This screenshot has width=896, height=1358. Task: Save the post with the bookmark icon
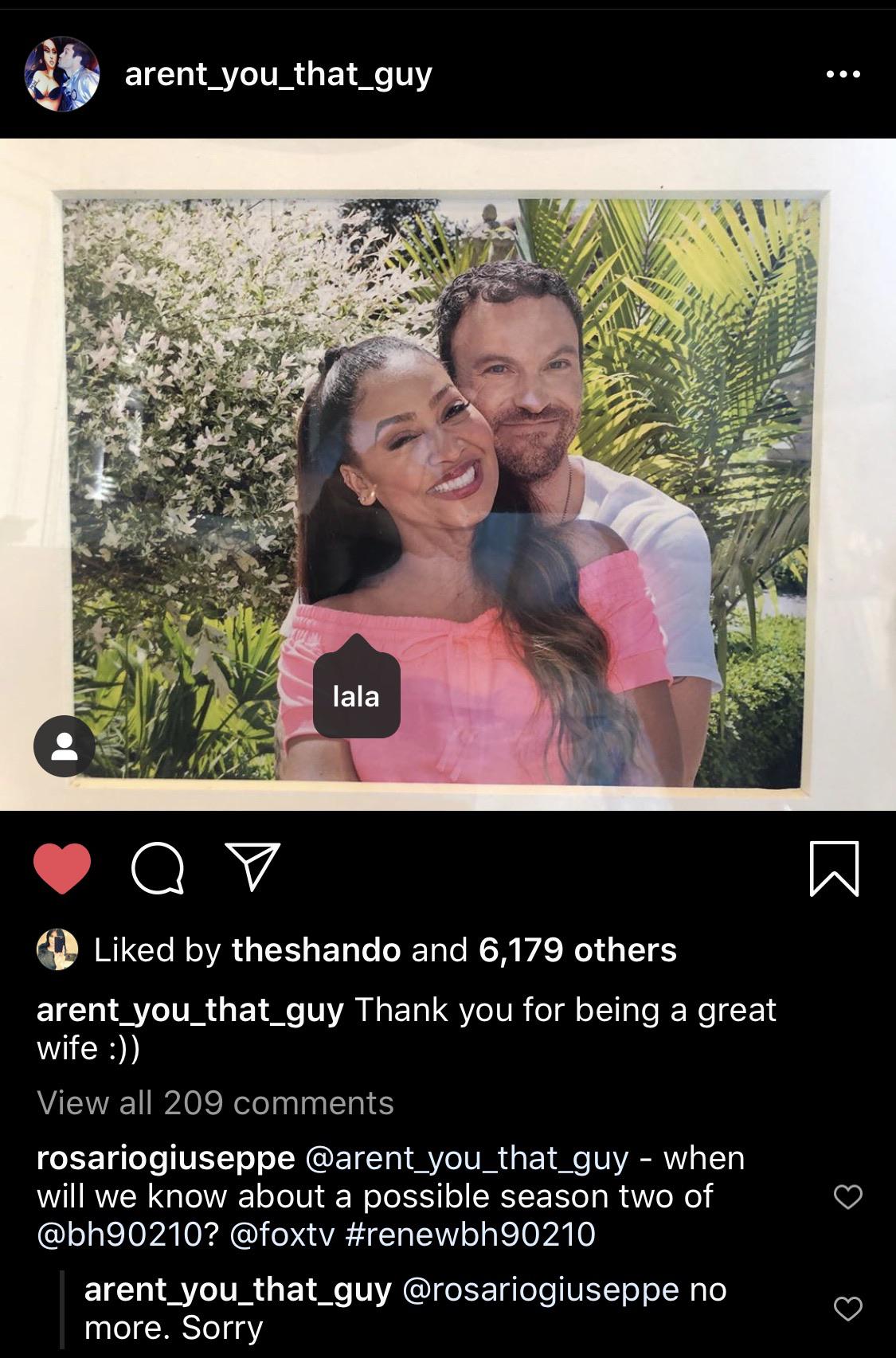pos(834,868)
